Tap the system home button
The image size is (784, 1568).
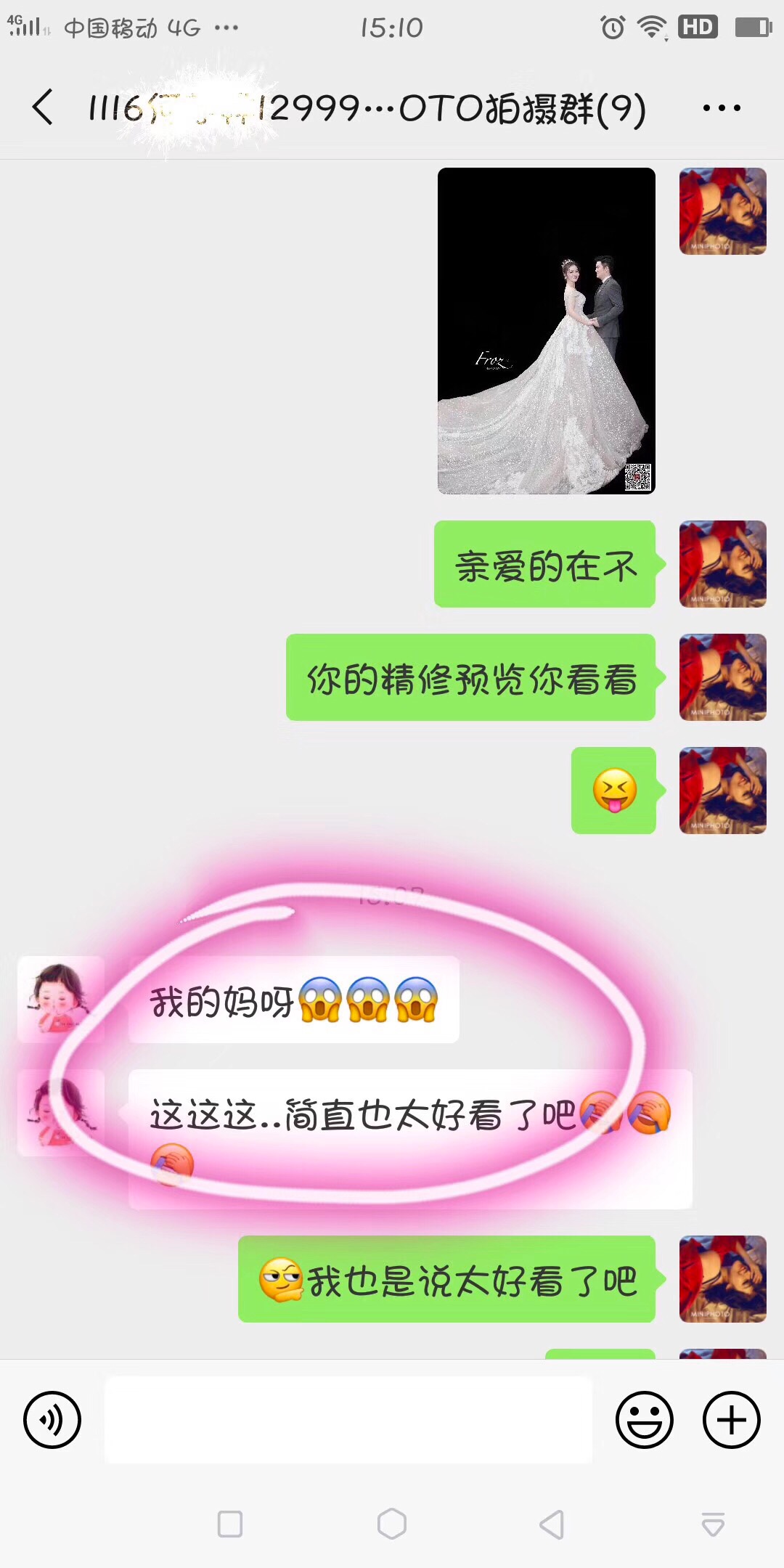coord(392,1524)
